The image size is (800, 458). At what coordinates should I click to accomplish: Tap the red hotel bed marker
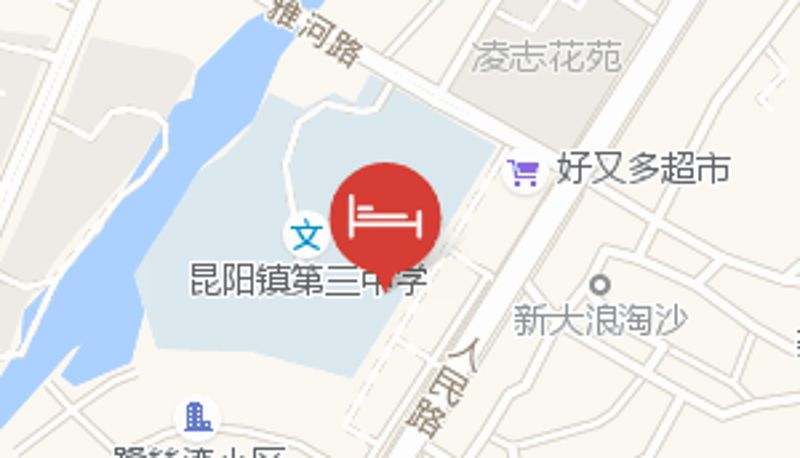[385, 216]
